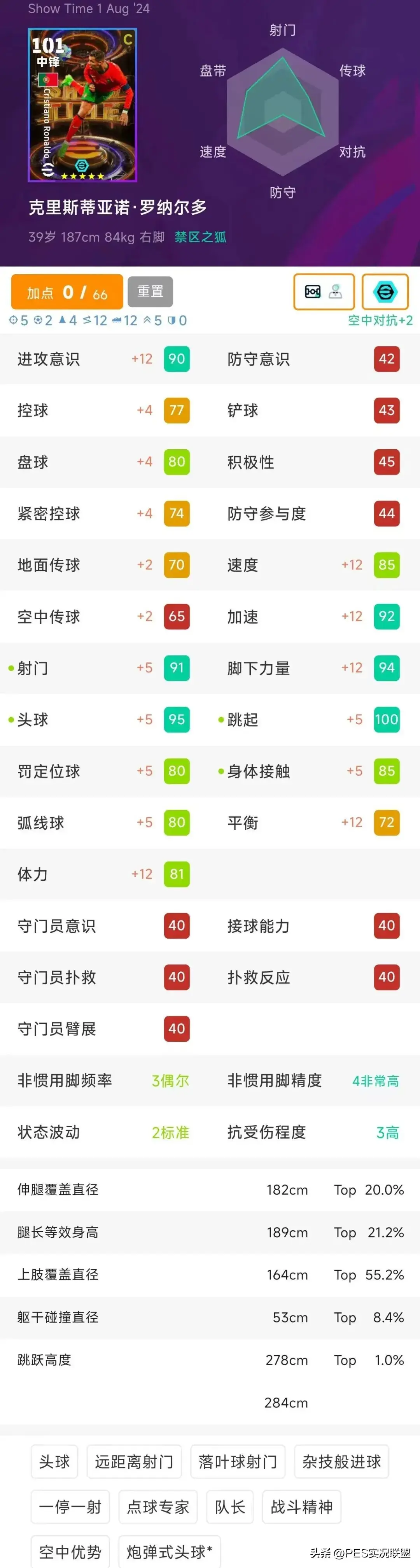420x1568 pixels.
Task: Select the 落叶球射门 skill chip
Action: point(238,1461)
